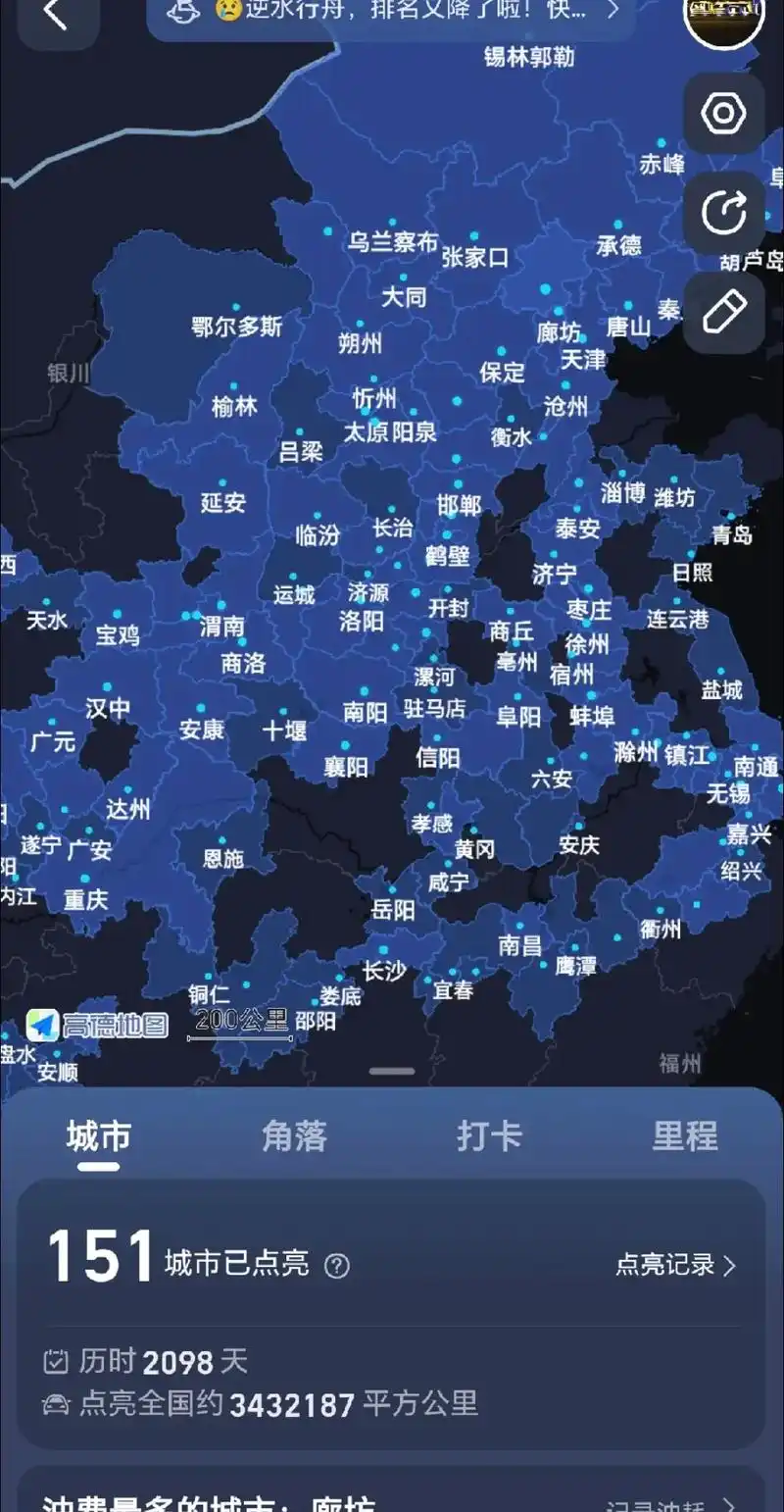Switch to the 里程 tab
784x1512 pixels.
685,1137
